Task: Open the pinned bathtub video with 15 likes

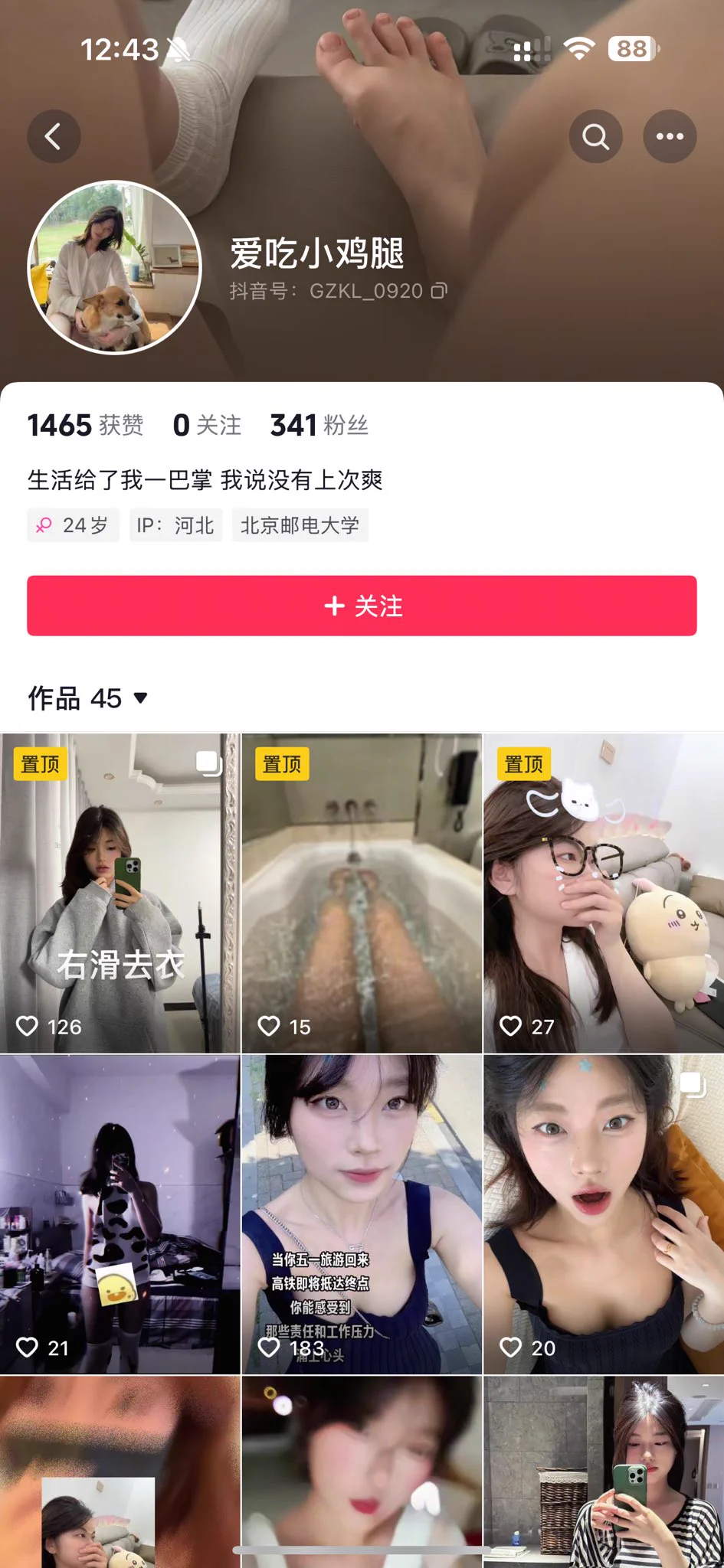Action: tap(362, 893)
